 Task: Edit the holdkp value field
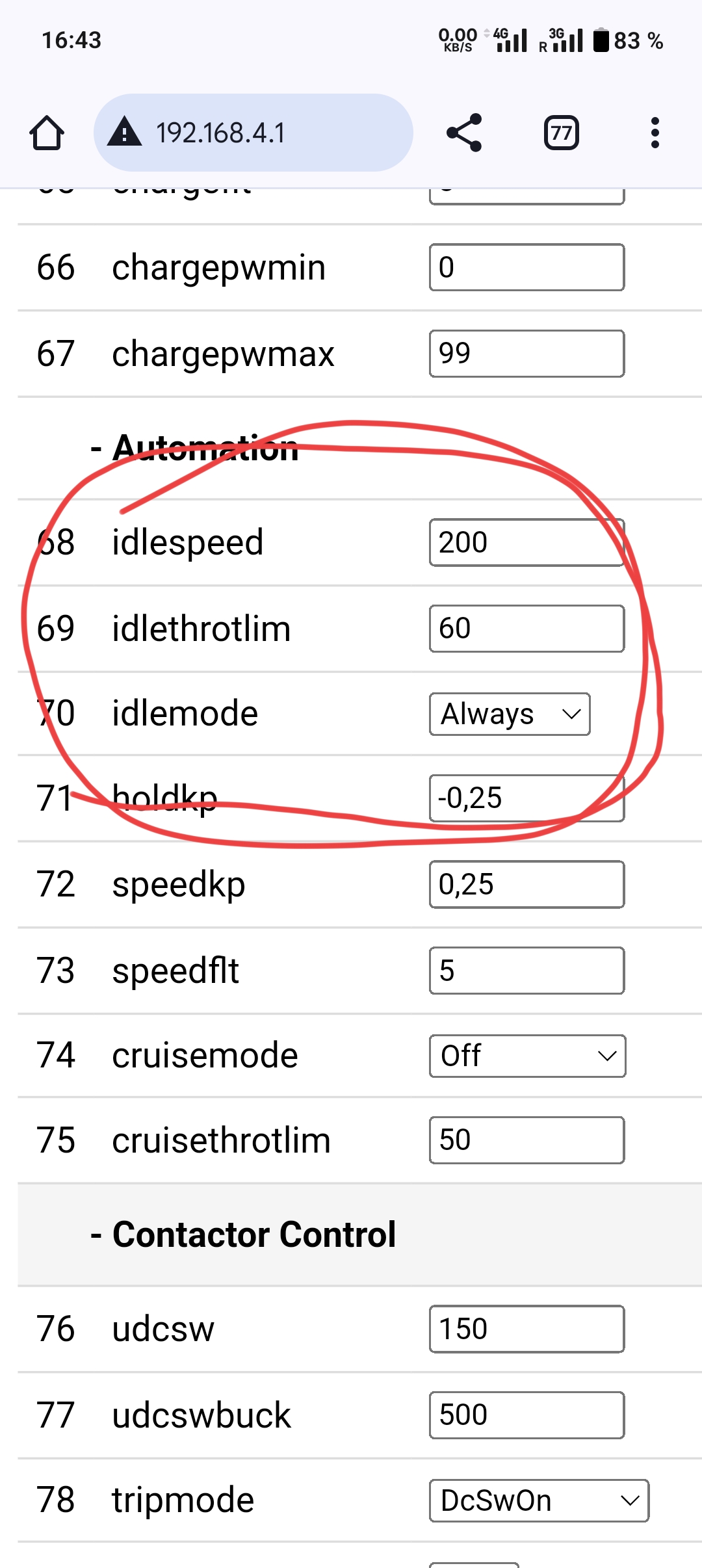click(x=526, y=798)
